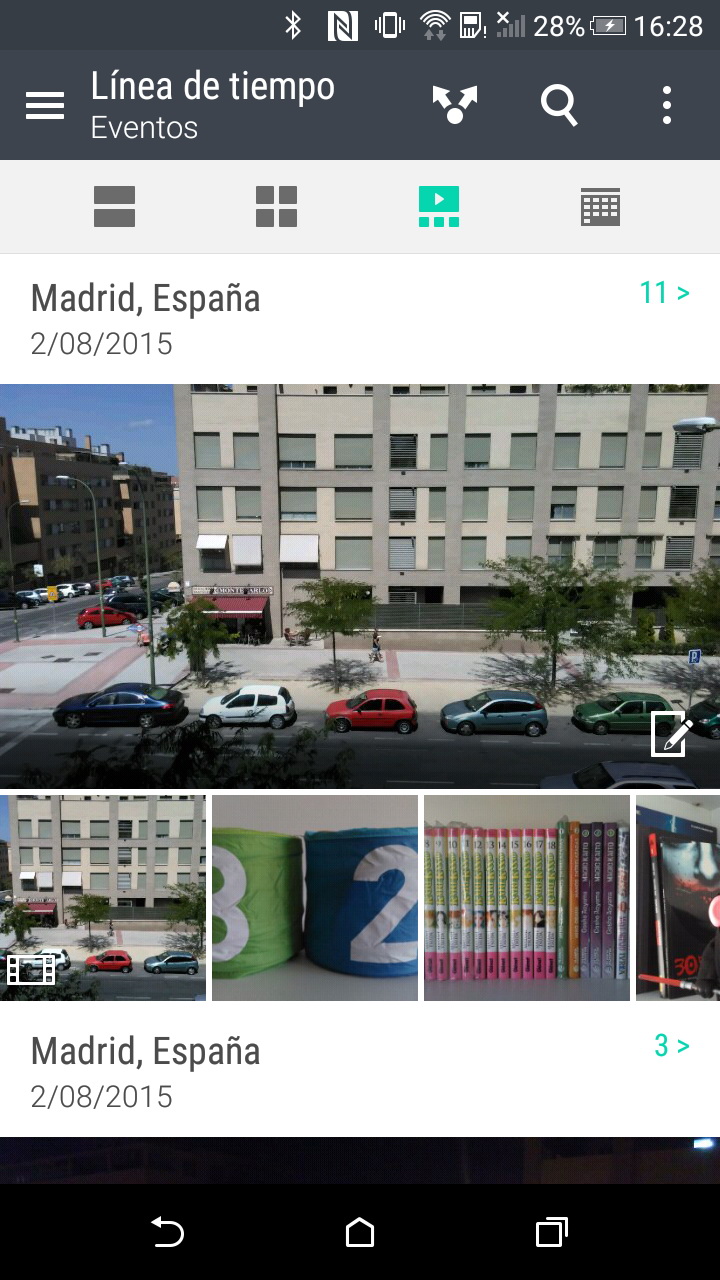
Task: Open the Madrid event with 3 items
Action: click(671, 1047)
